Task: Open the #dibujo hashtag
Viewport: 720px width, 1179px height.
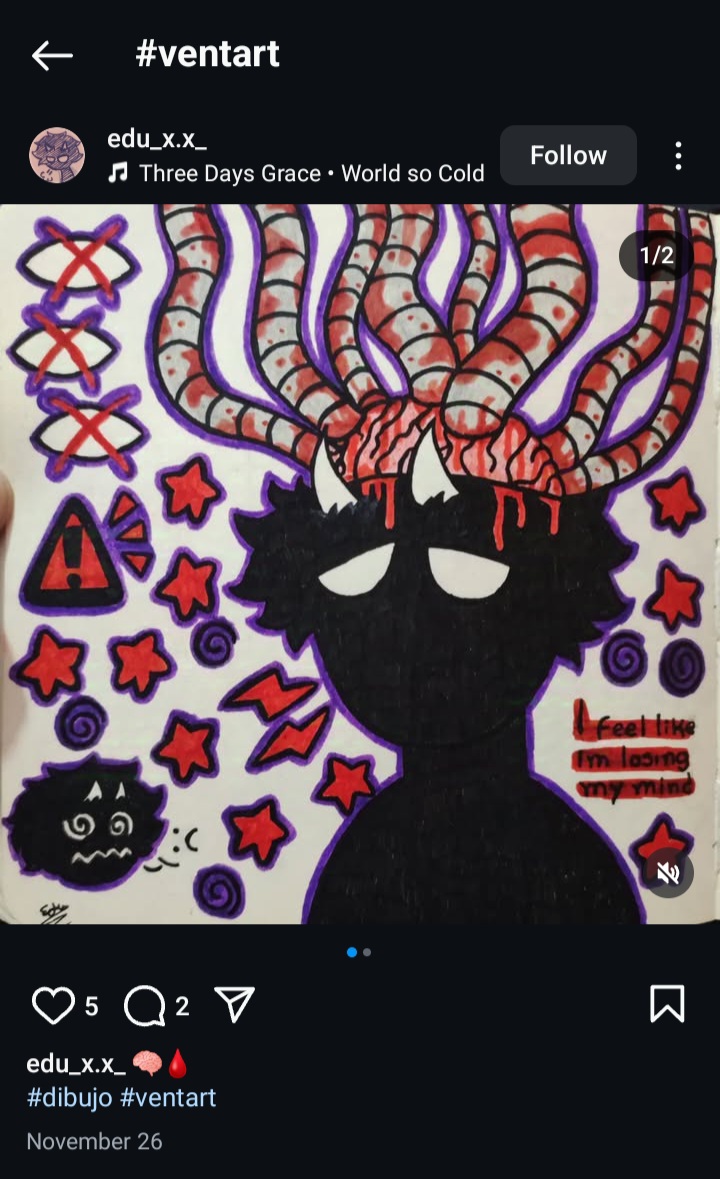Action: (x=70, y=1098)
